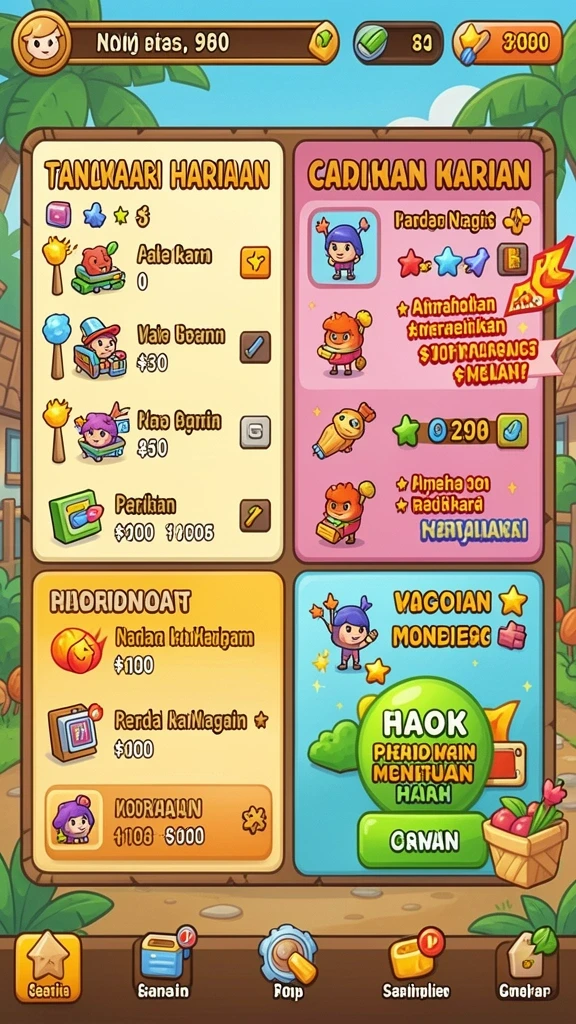Switch to the Gnokrap tab
The height and width of the screenshot is (1024, 576).
[527, 965]
